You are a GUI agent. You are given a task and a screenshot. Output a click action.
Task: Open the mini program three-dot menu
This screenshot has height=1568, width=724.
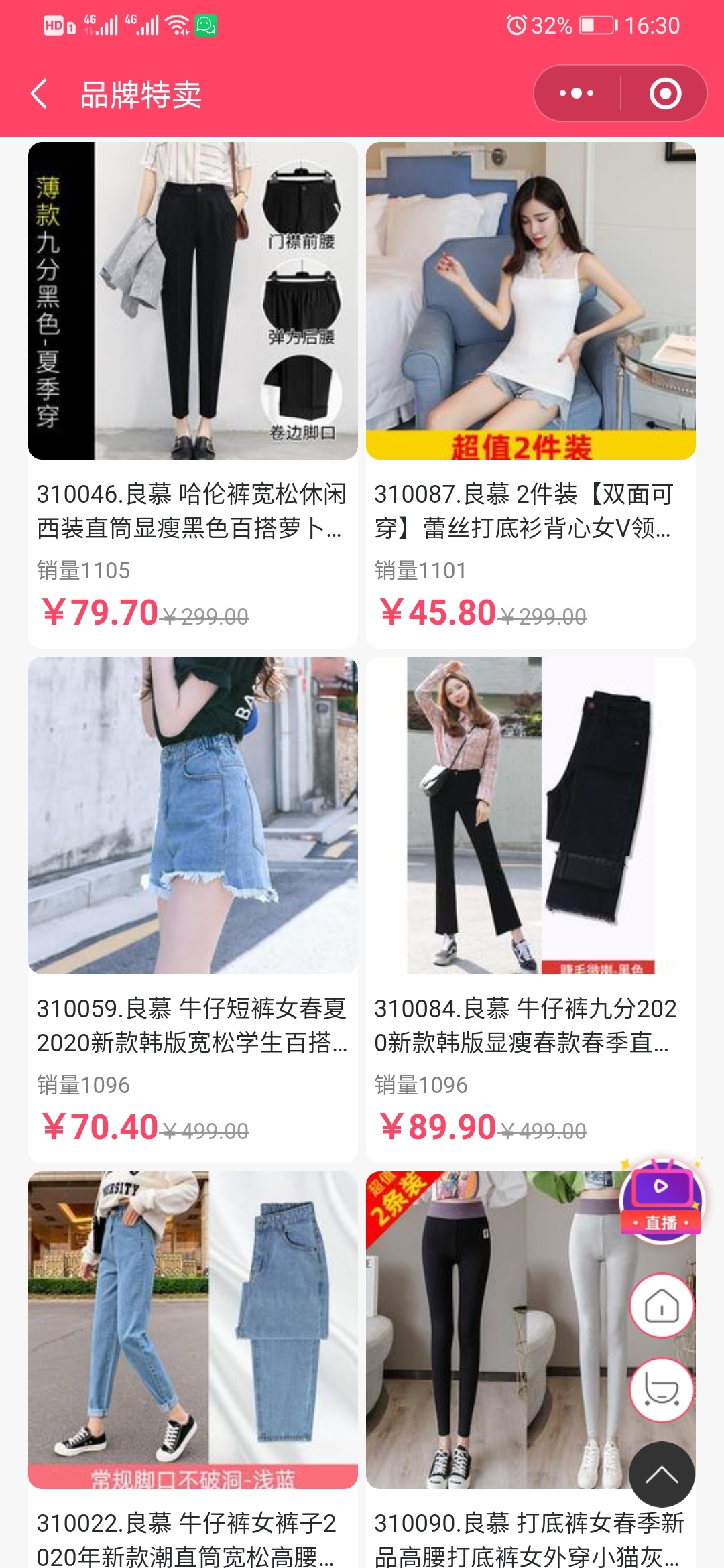577,93
